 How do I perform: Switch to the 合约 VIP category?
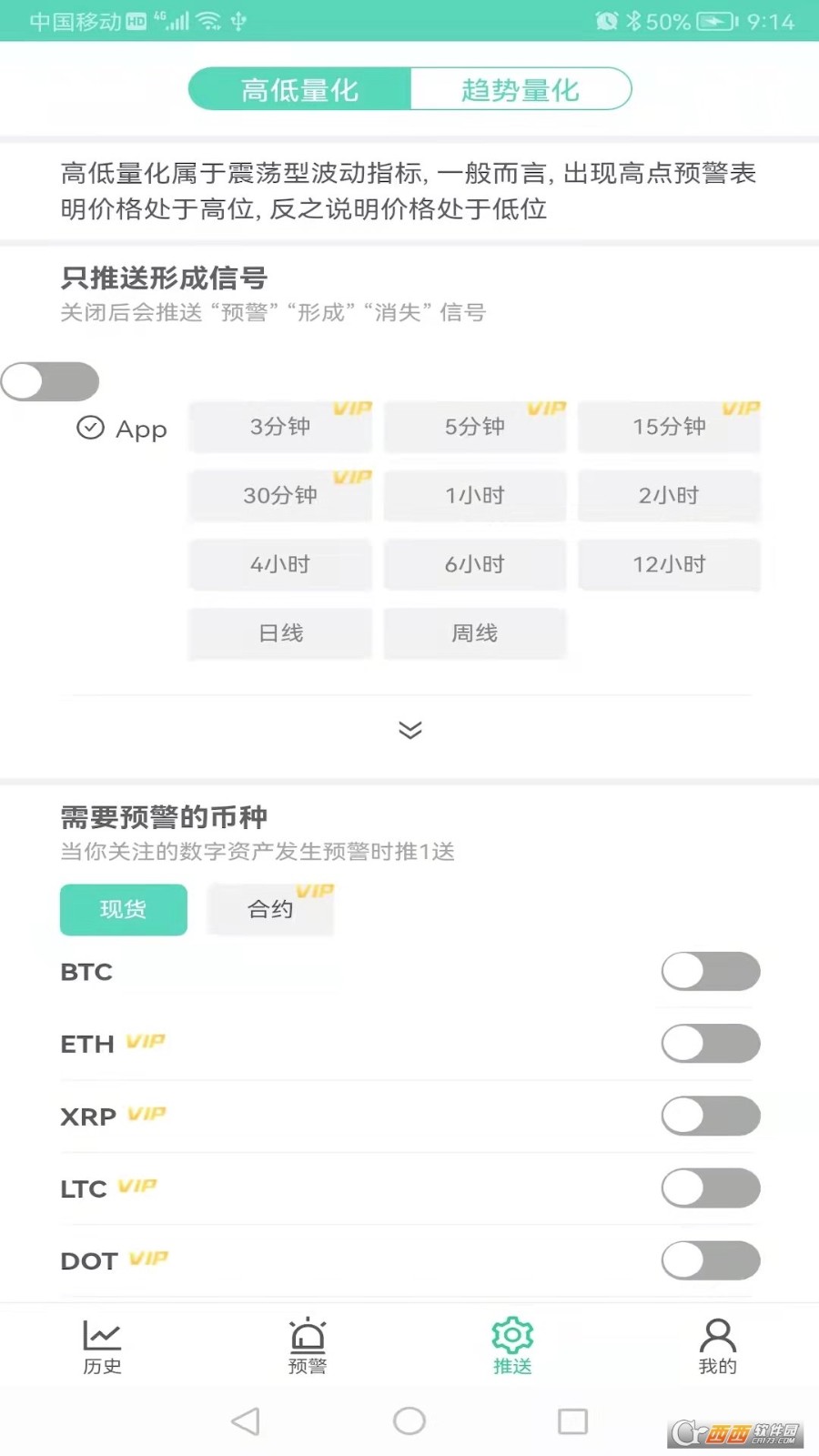click(x=270, y=909)
